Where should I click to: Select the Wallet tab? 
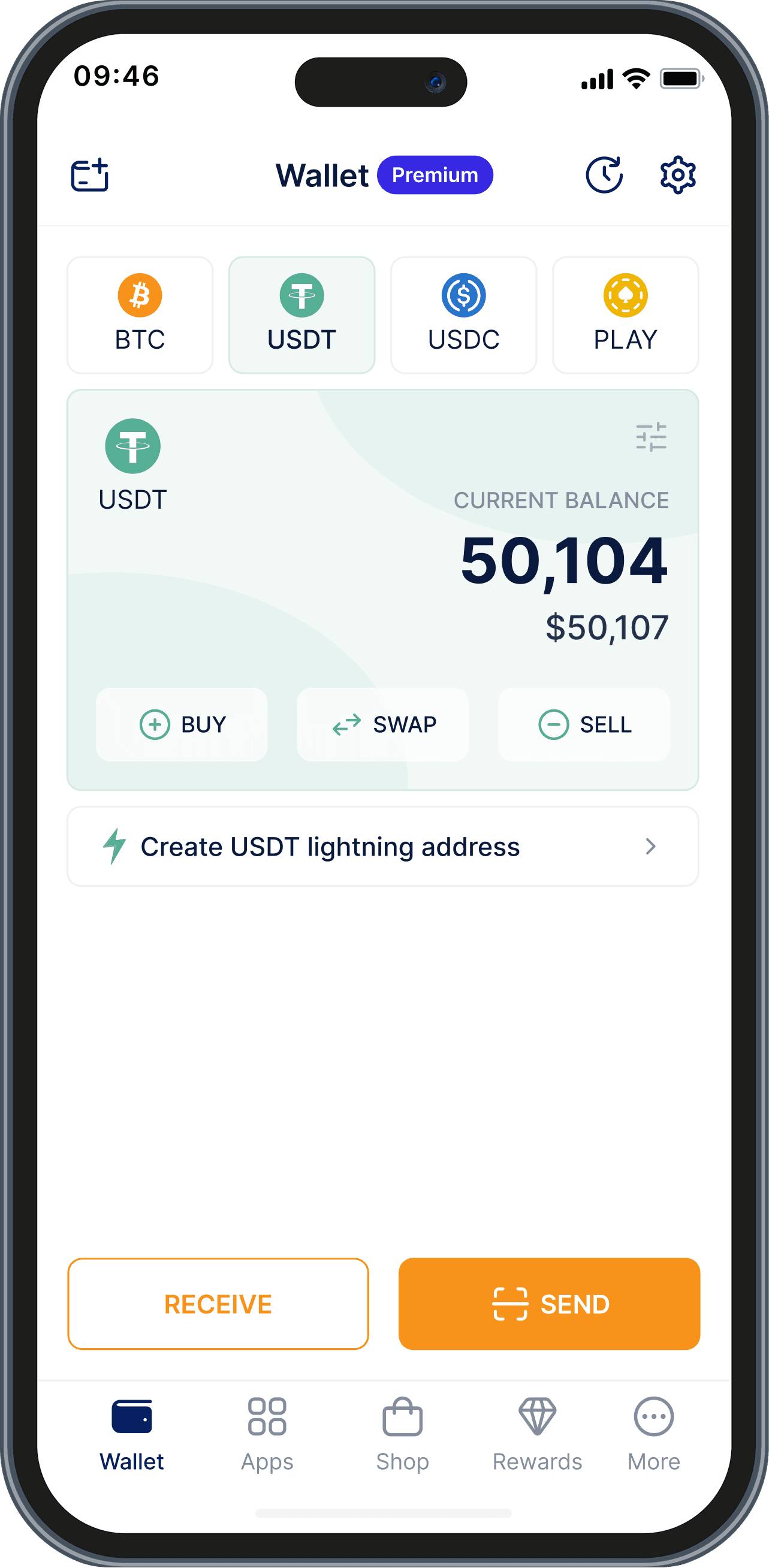(131, 1434)
